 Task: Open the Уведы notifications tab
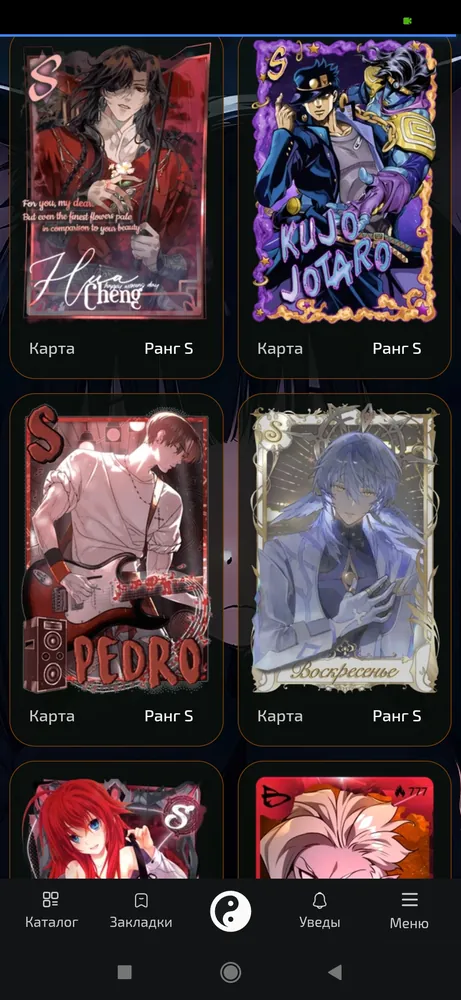pyautogui.click(x=320, y=910)
